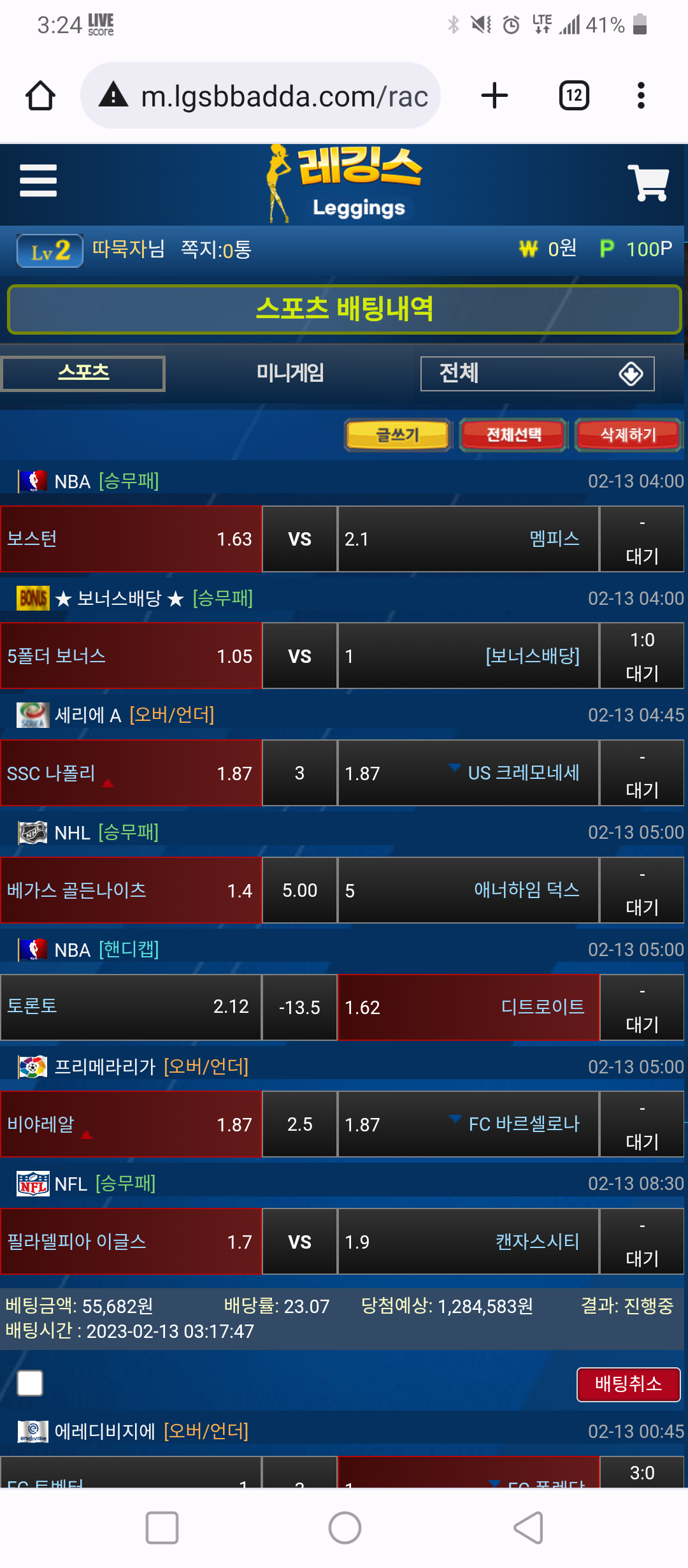Viewport: 688px width, 1568px height.
Task: Cancel the bet with 배팅취소
Action: (x=628, y=1384)
